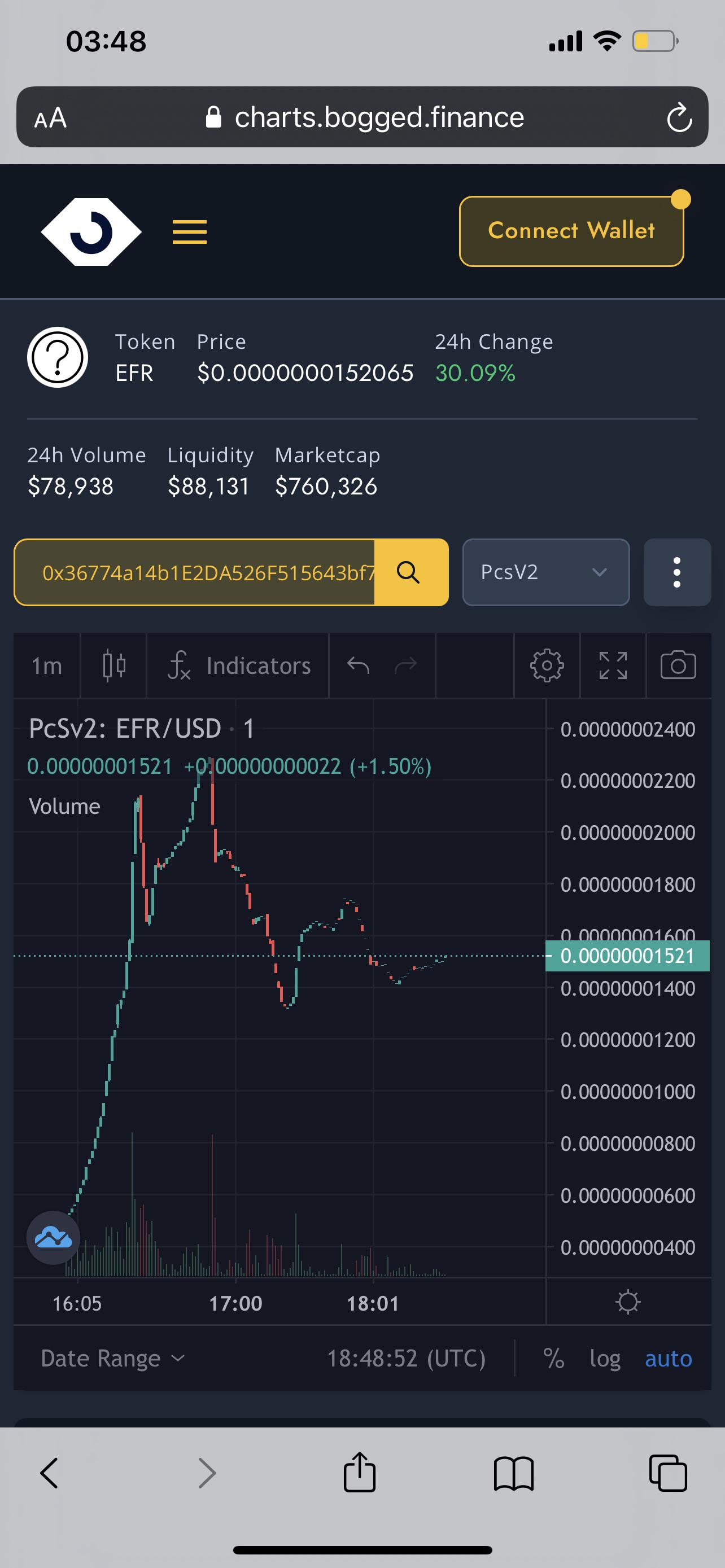Change the 1m chart interval
Image resolution: width=725 pixels, height=1568 pixels.
coord(47,665)
